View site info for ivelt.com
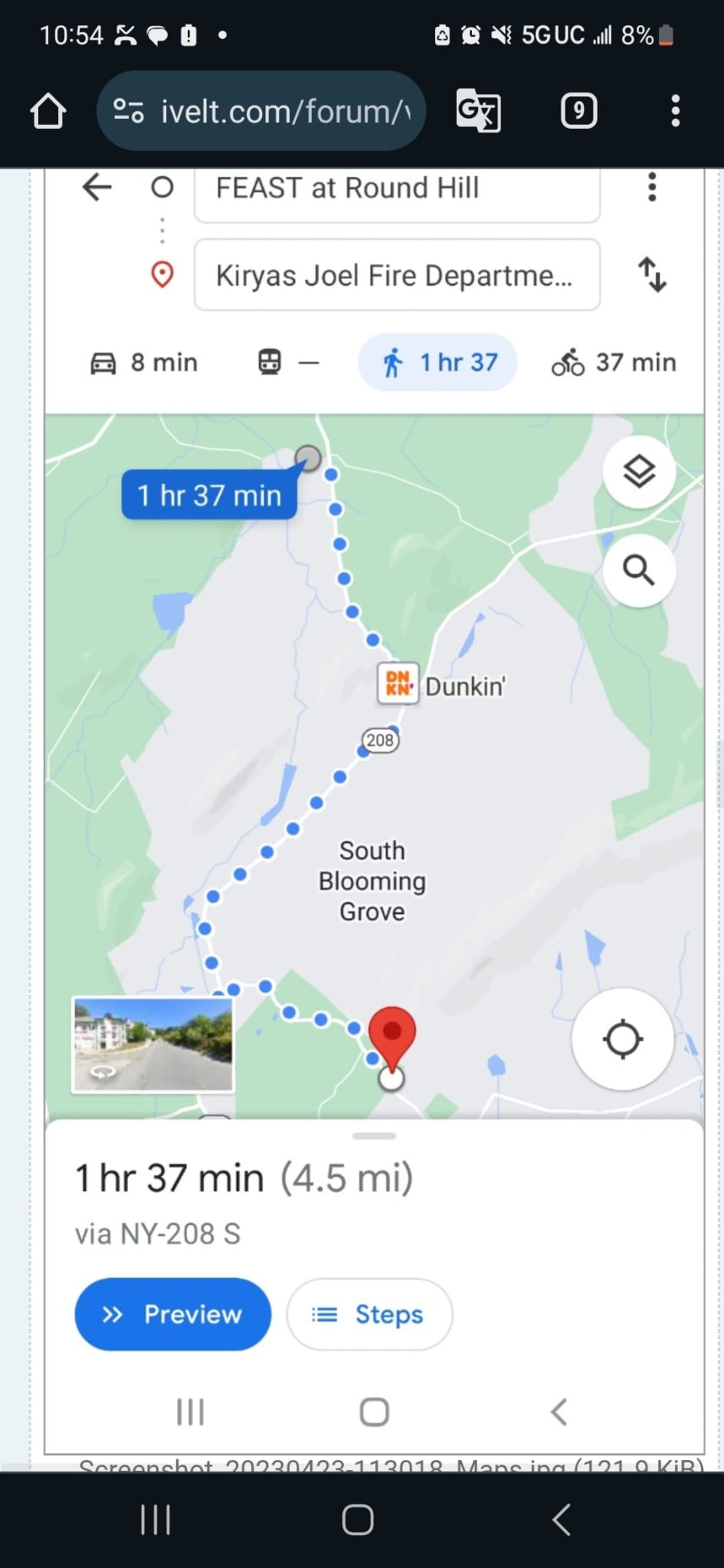 [129, 112]
